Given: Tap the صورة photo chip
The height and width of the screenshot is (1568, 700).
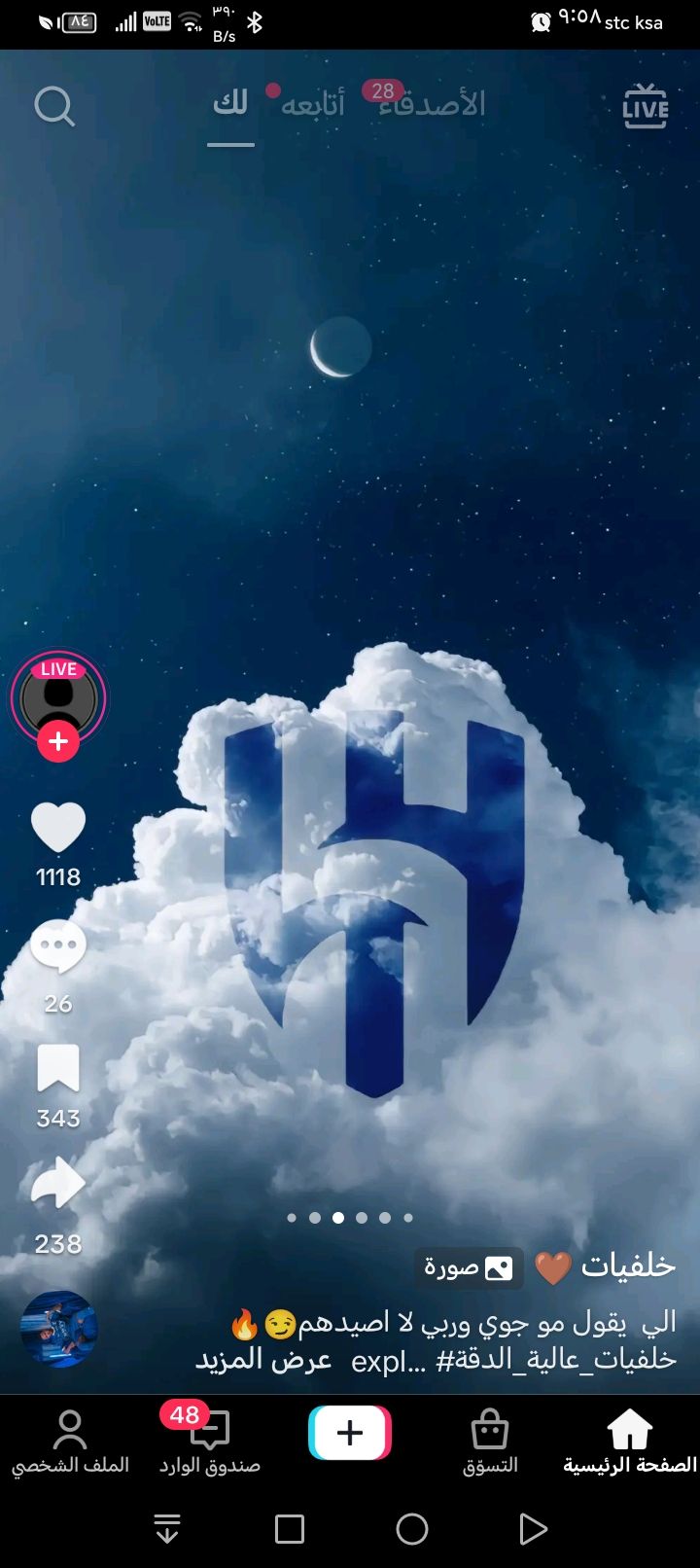Looking at the screenshot, I should tap(469, 1267).
